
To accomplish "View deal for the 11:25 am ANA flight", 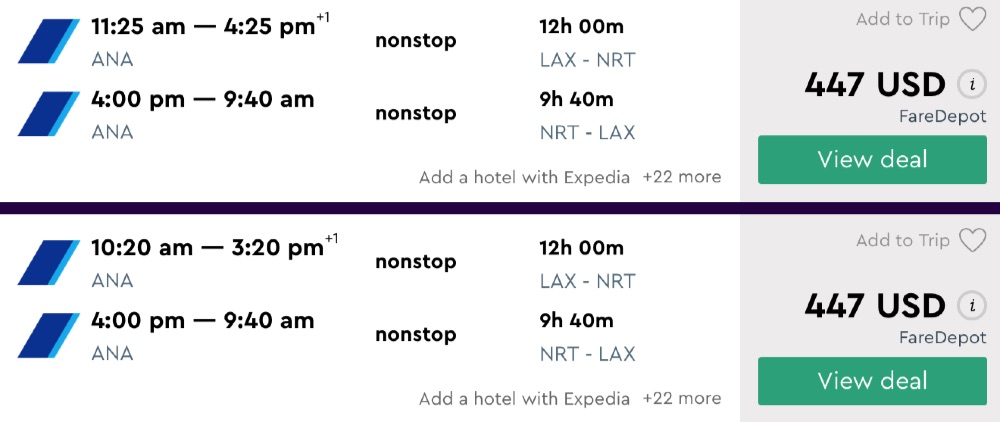I will point(872,160).
